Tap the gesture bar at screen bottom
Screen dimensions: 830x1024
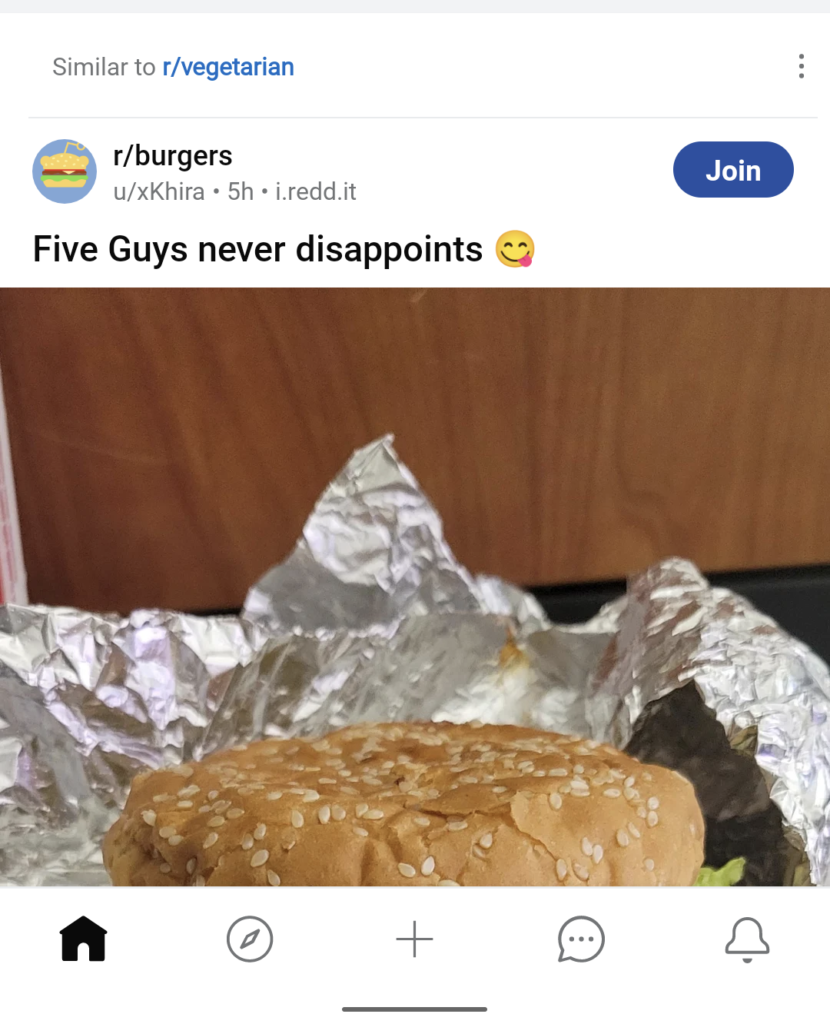point(415,1008)
